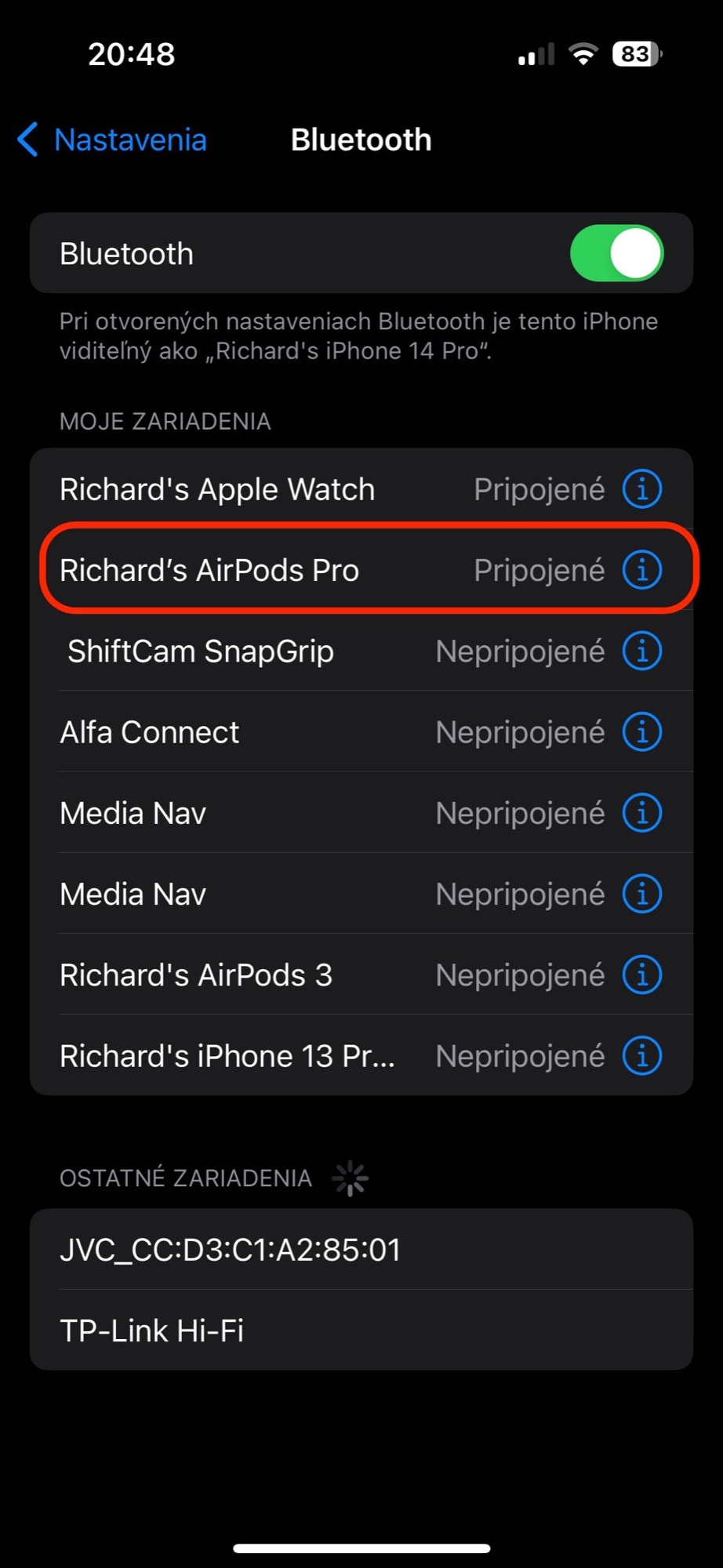The width and height of the screenshot is (723, 1568).
Task: Pair with JVC_CC:D3:C1:A2:85:01
Action: click(x=361, y=1250)
